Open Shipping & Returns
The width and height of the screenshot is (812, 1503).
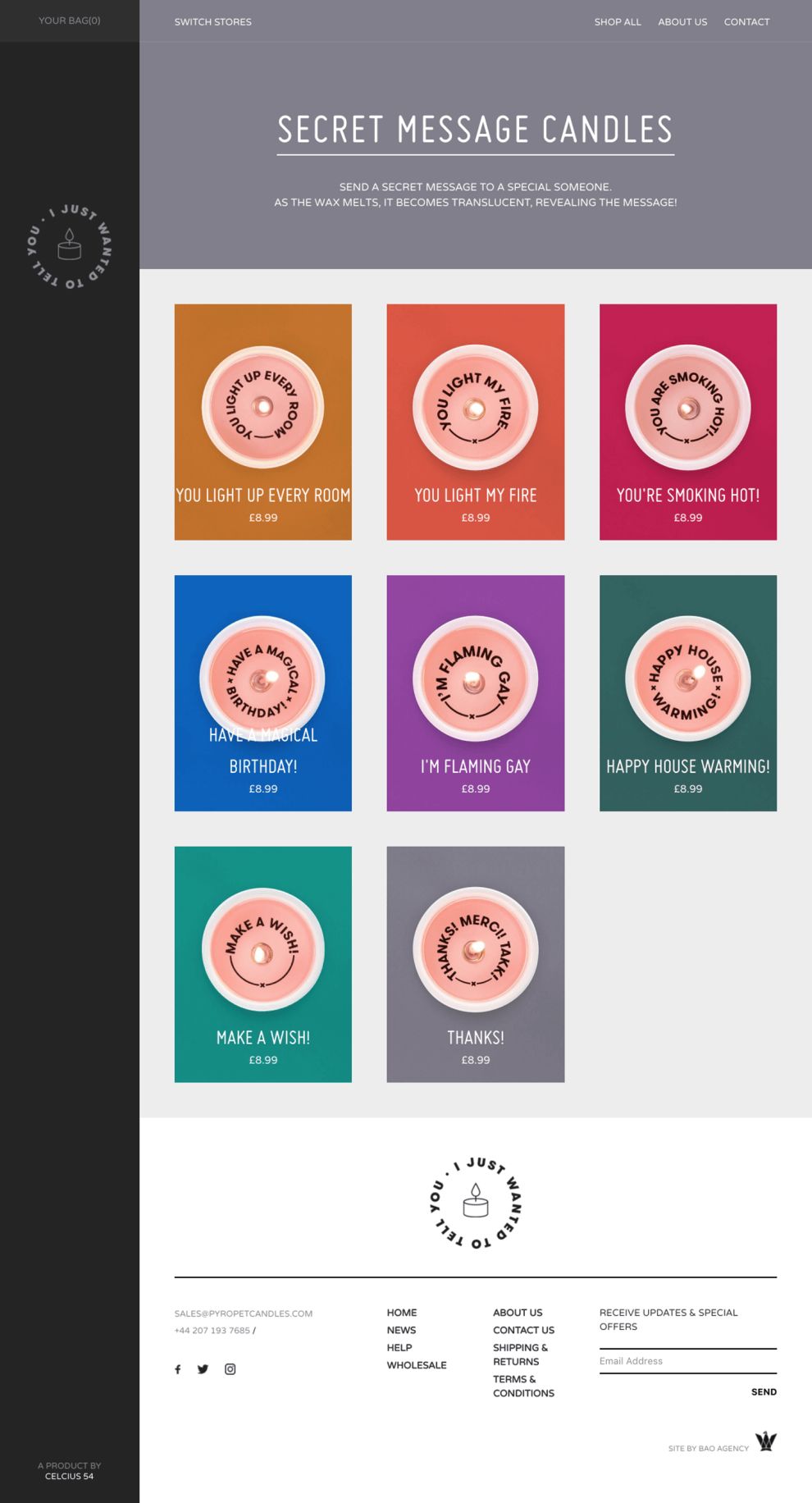pyautogui.click(x=520, y=1355)
